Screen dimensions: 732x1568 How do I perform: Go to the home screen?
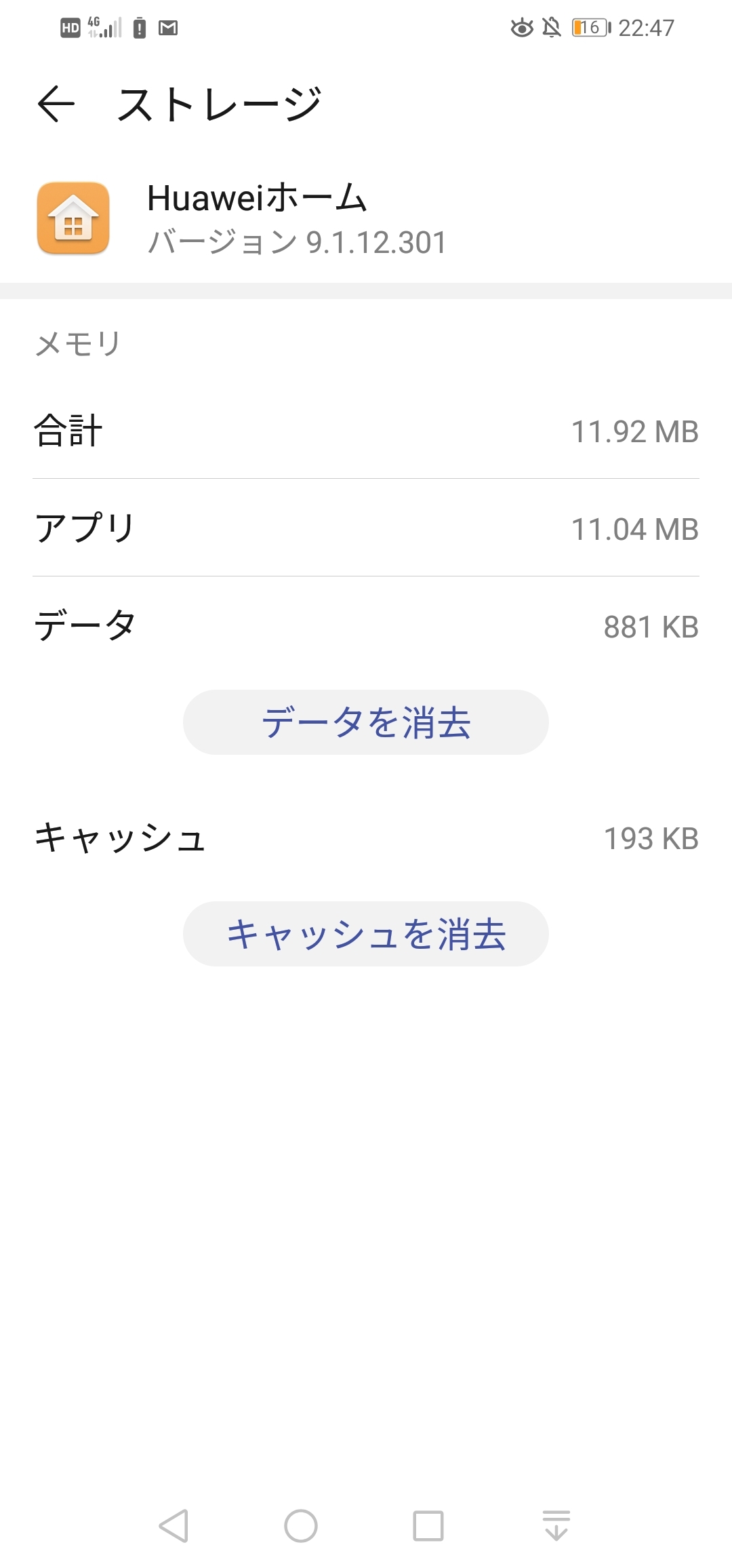pyautogui.click(x=301, y=1526)
